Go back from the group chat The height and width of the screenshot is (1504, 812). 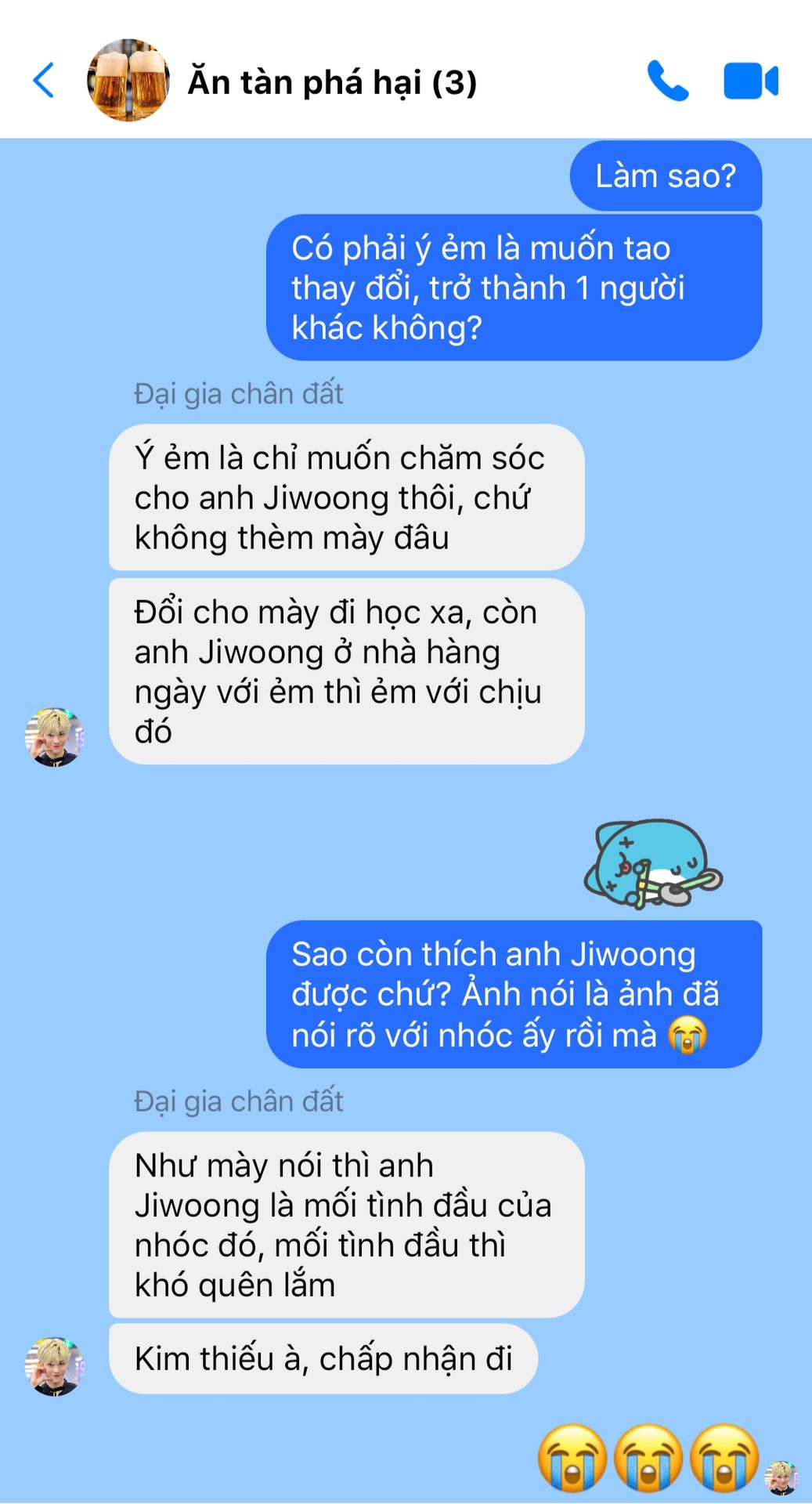coord(44,81)
